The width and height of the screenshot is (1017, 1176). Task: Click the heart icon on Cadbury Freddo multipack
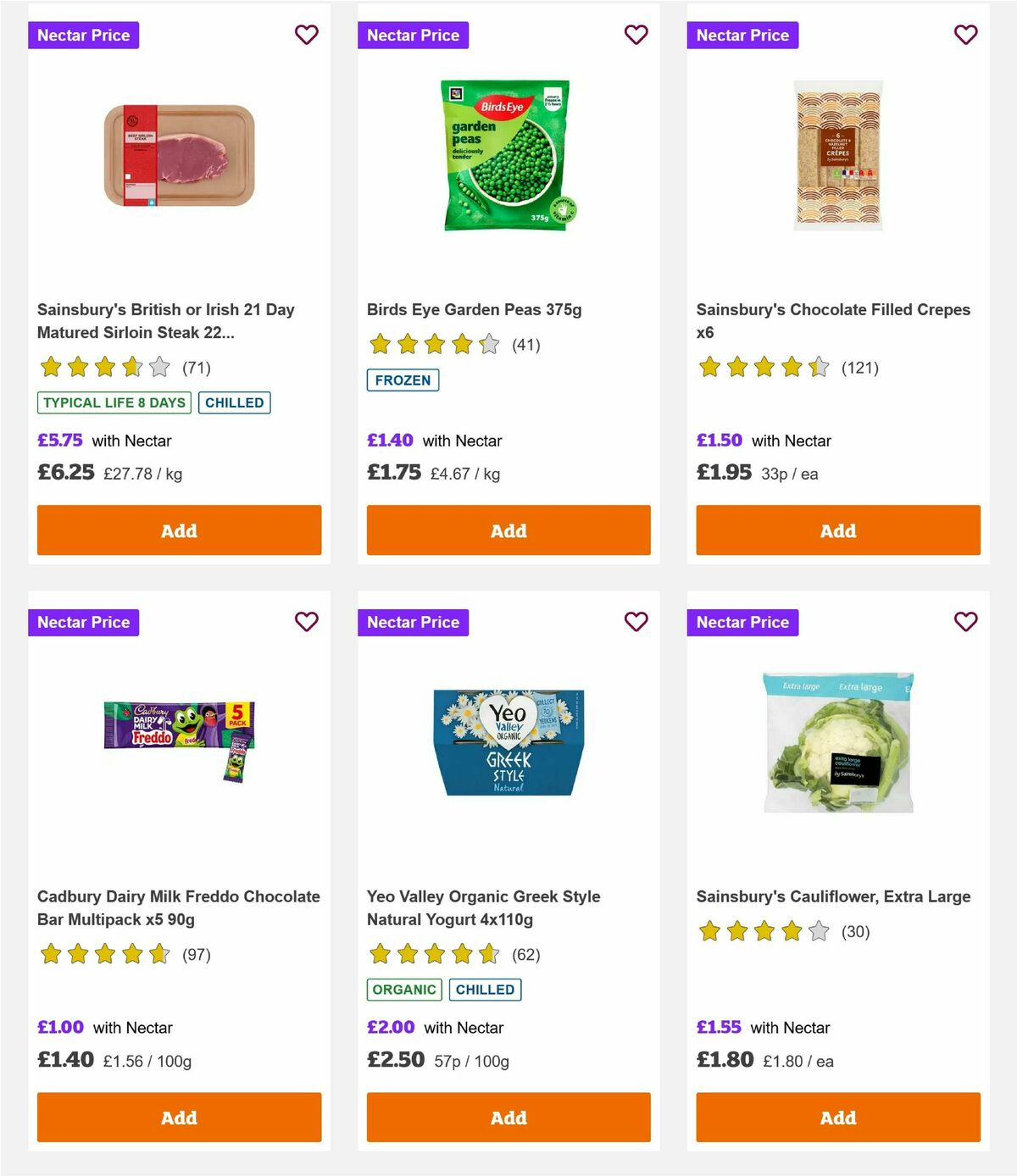point(306,621)
